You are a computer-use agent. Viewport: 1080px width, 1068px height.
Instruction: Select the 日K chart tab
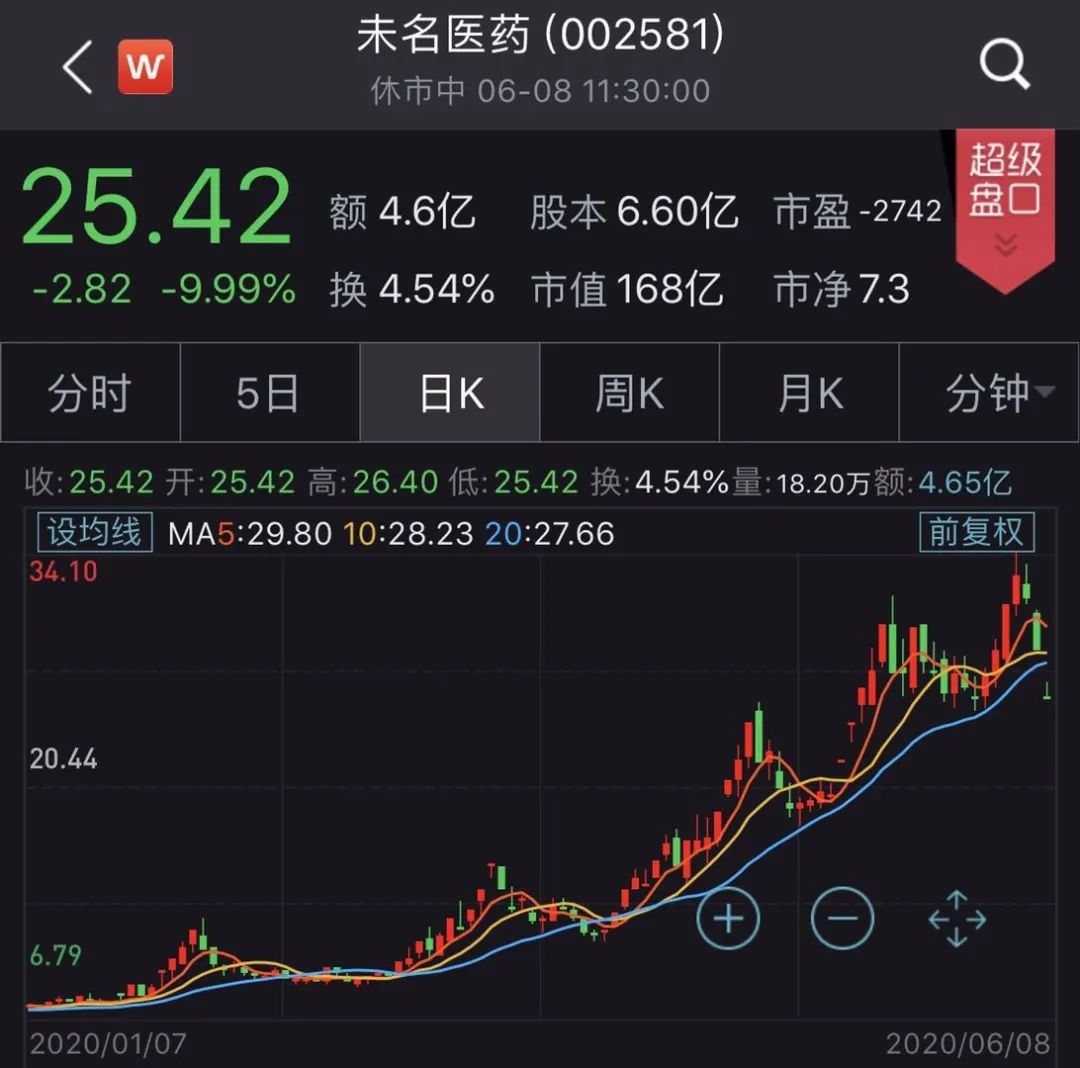[x=450, y=393]
